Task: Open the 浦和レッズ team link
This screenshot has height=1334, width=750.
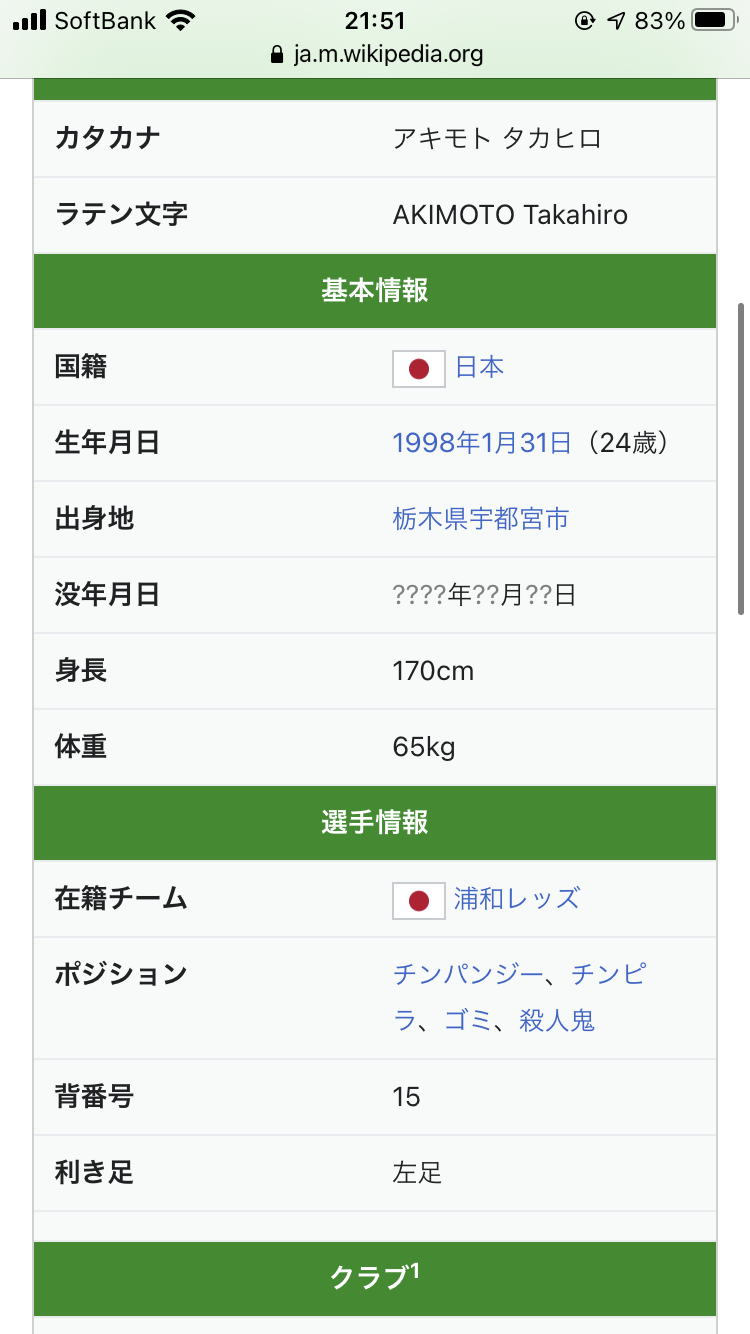Action: coord(516,898)
